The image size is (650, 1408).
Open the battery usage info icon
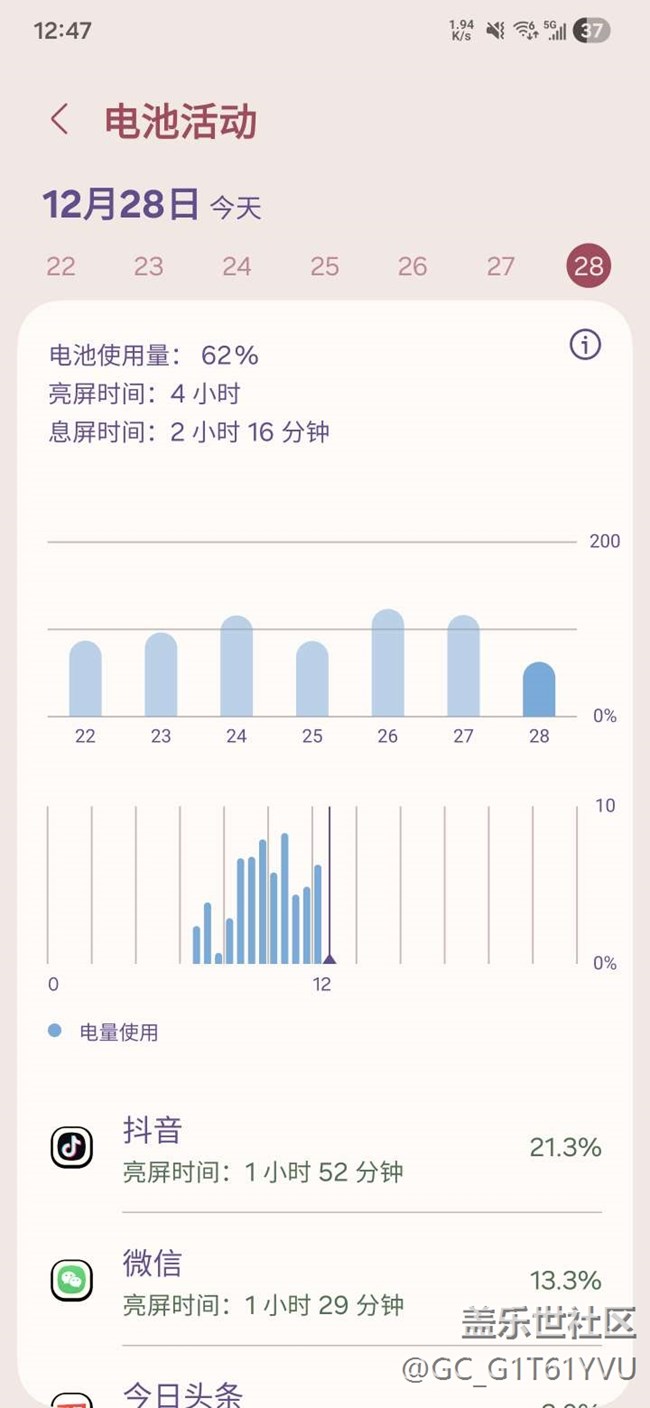[x=585, y=345]
